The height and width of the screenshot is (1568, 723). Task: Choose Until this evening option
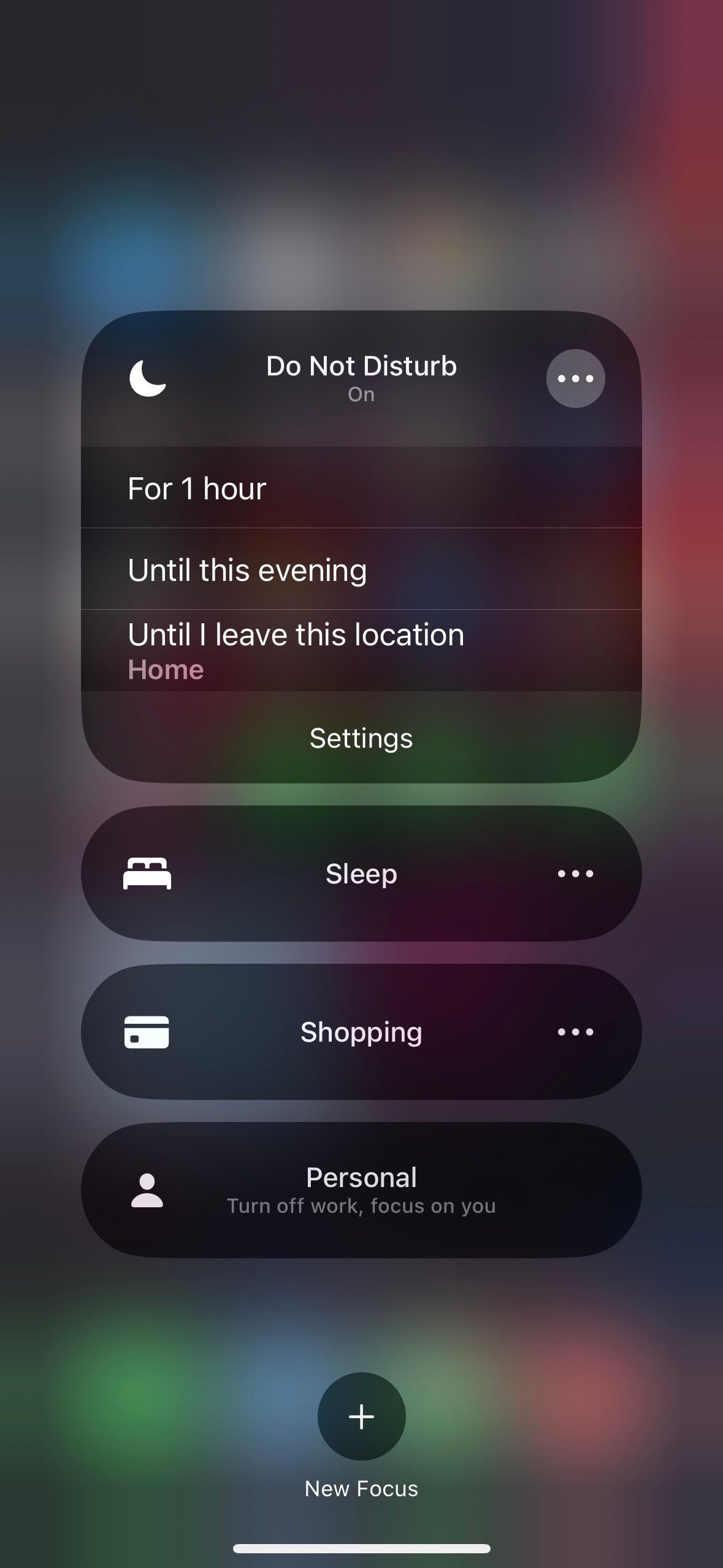pos(361,569)
